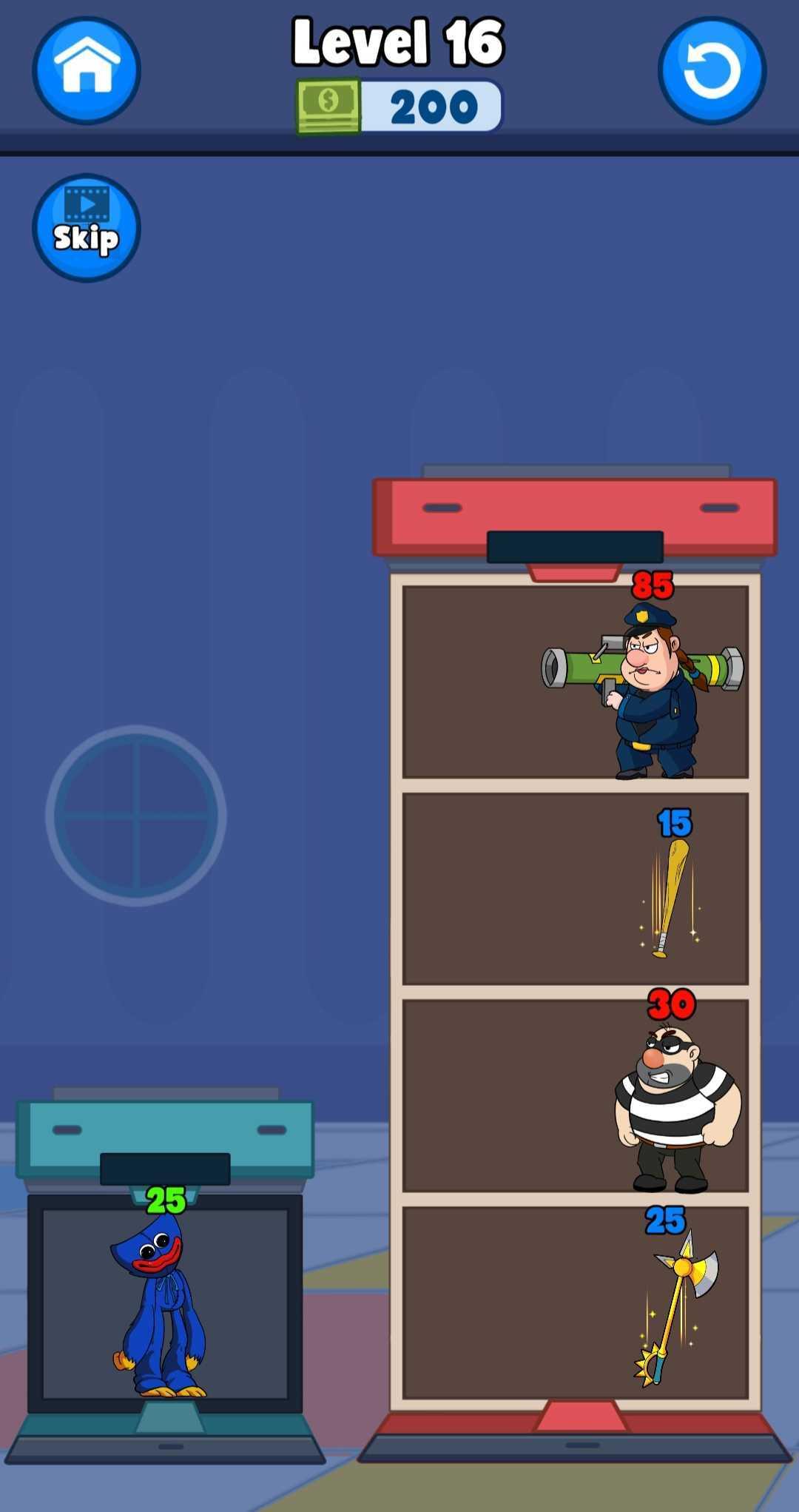
Task: Restart the current level
Action: tap(711, 70)
